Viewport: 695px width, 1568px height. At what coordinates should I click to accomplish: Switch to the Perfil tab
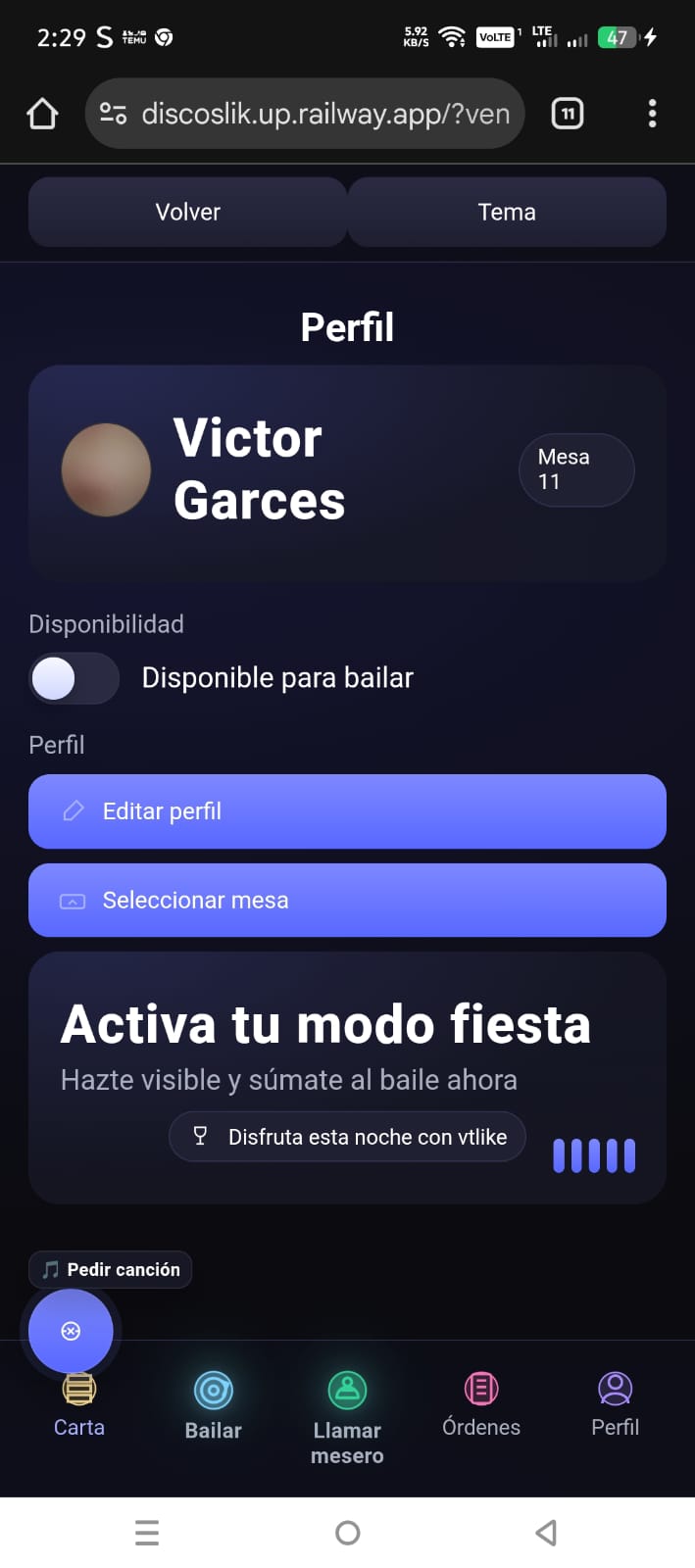click(x=615, y=1405)
